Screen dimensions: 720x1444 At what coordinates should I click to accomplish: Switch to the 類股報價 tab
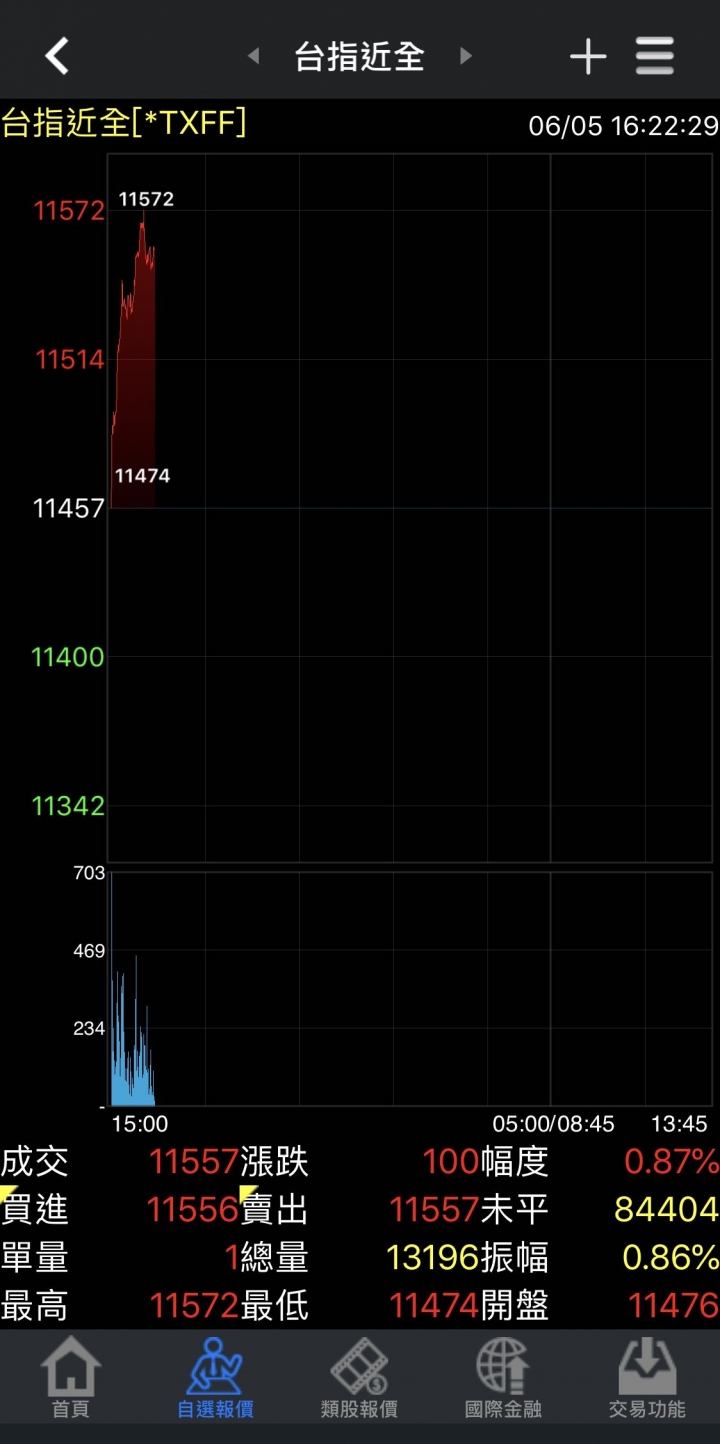359,1379
